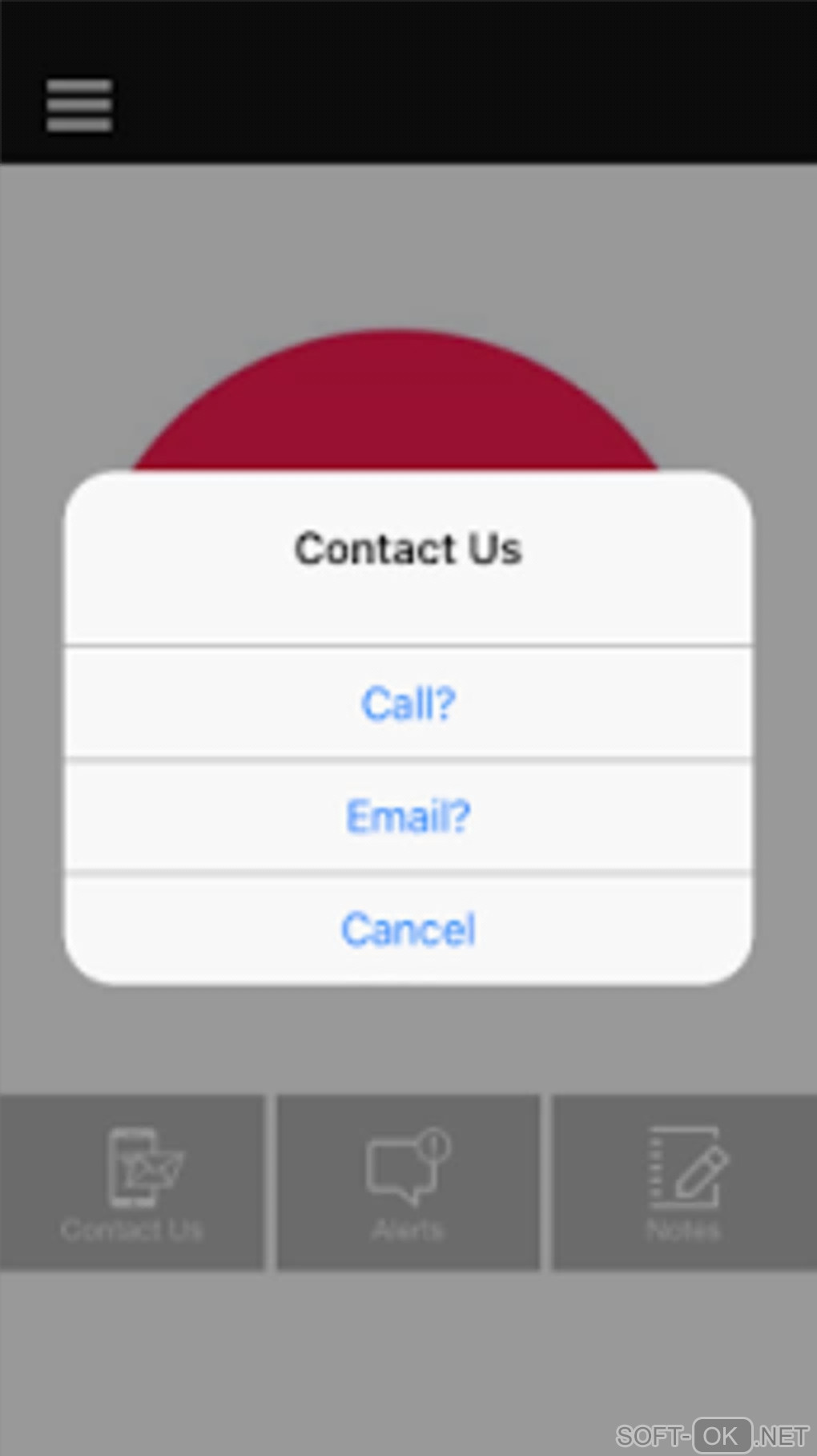817x1456 pixels.
Task: Tap the Contact Us tile
Action: [132, 1183]
